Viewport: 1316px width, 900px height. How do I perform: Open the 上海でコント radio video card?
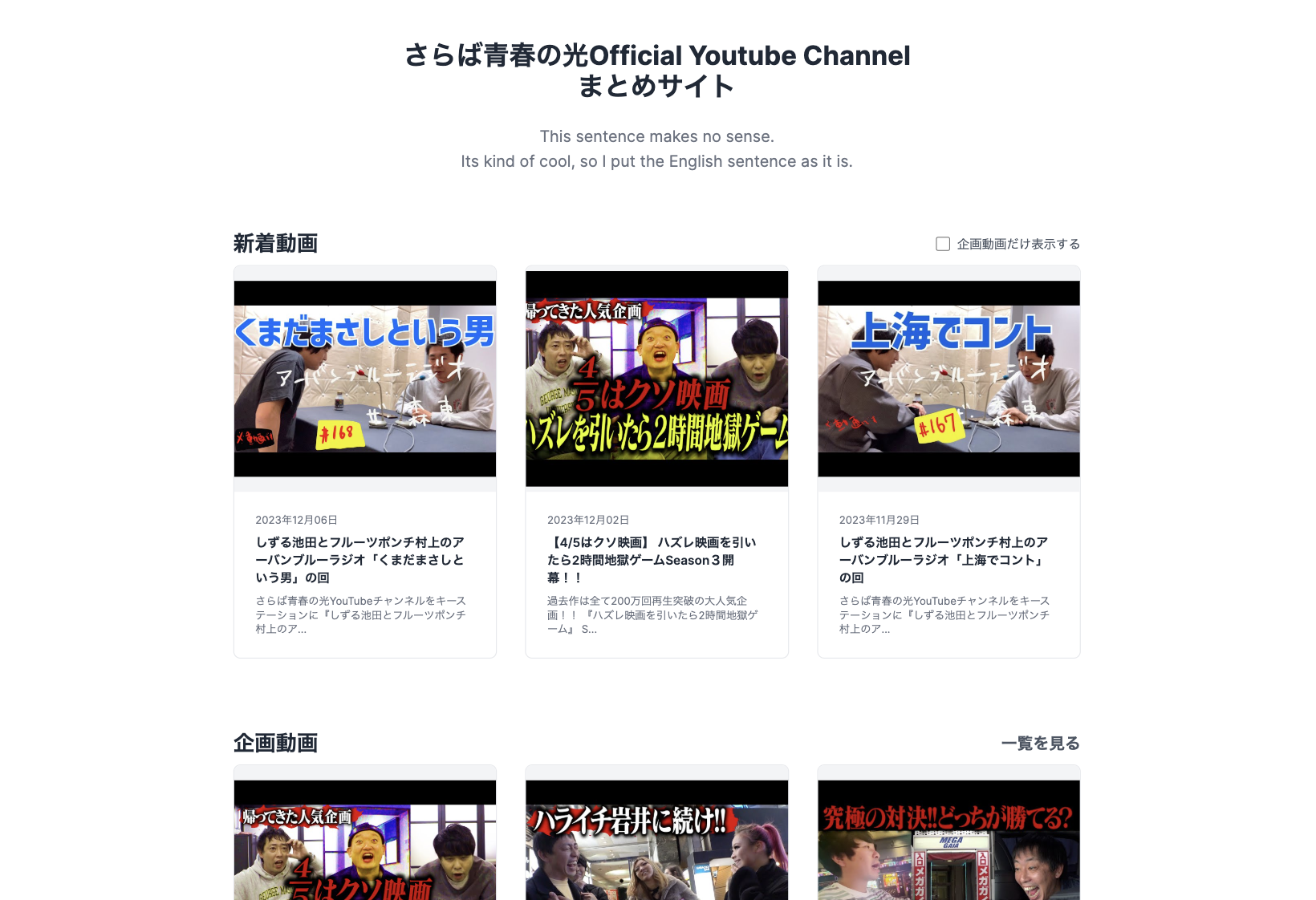[x=948, y=461]
